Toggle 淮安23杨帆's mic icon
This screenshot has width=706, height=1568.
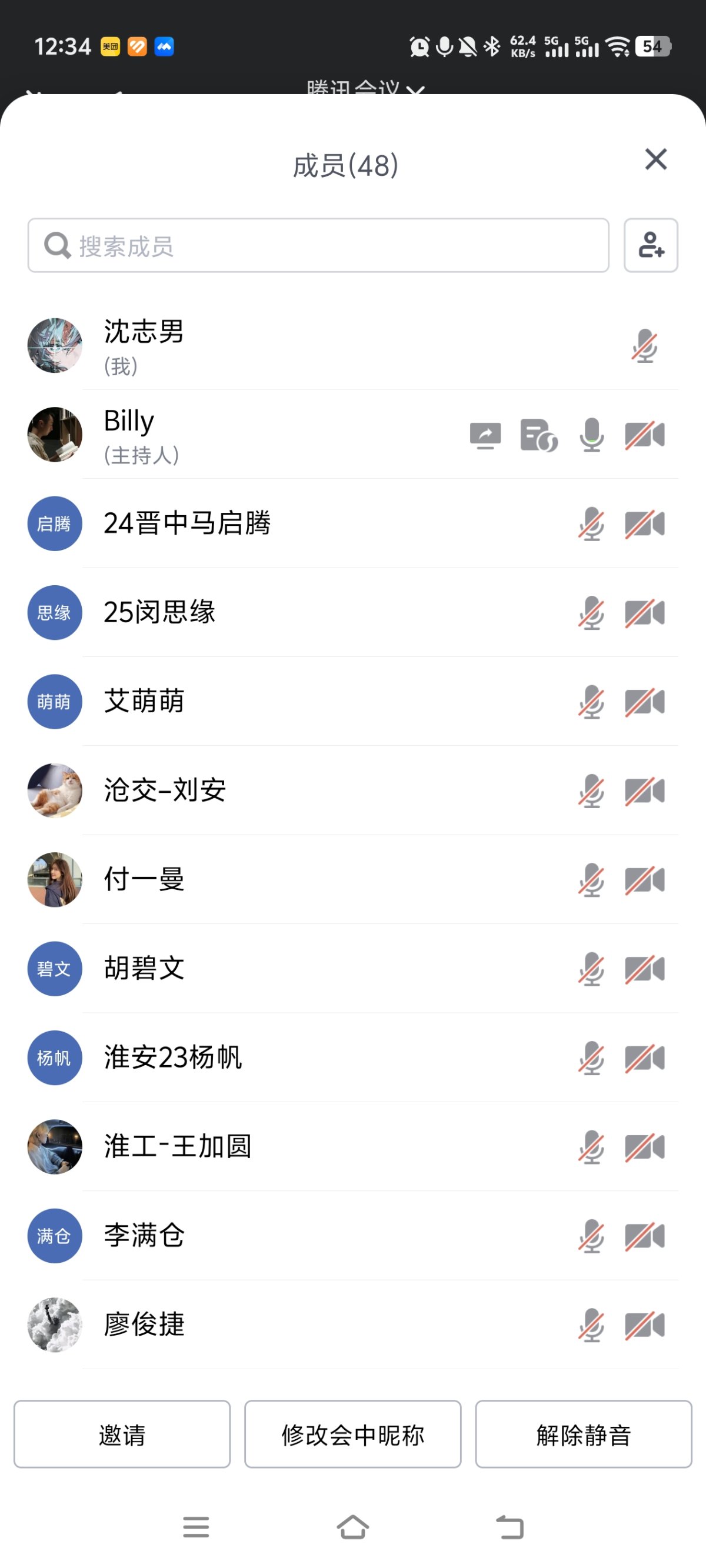[591, 1058]
